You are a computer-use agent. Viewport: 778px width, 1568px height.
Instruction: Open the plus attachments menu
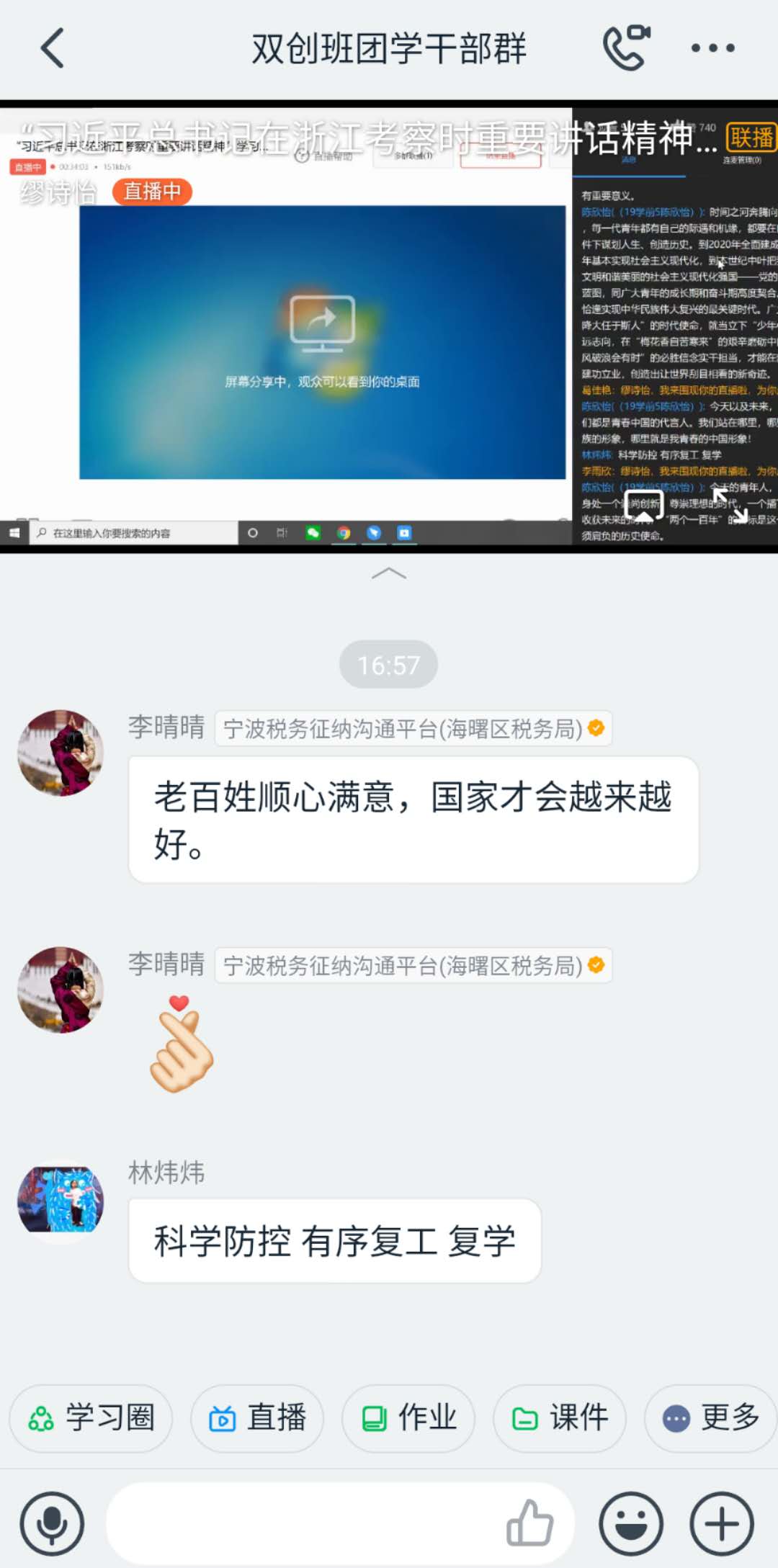click(x=722, y=1523)
